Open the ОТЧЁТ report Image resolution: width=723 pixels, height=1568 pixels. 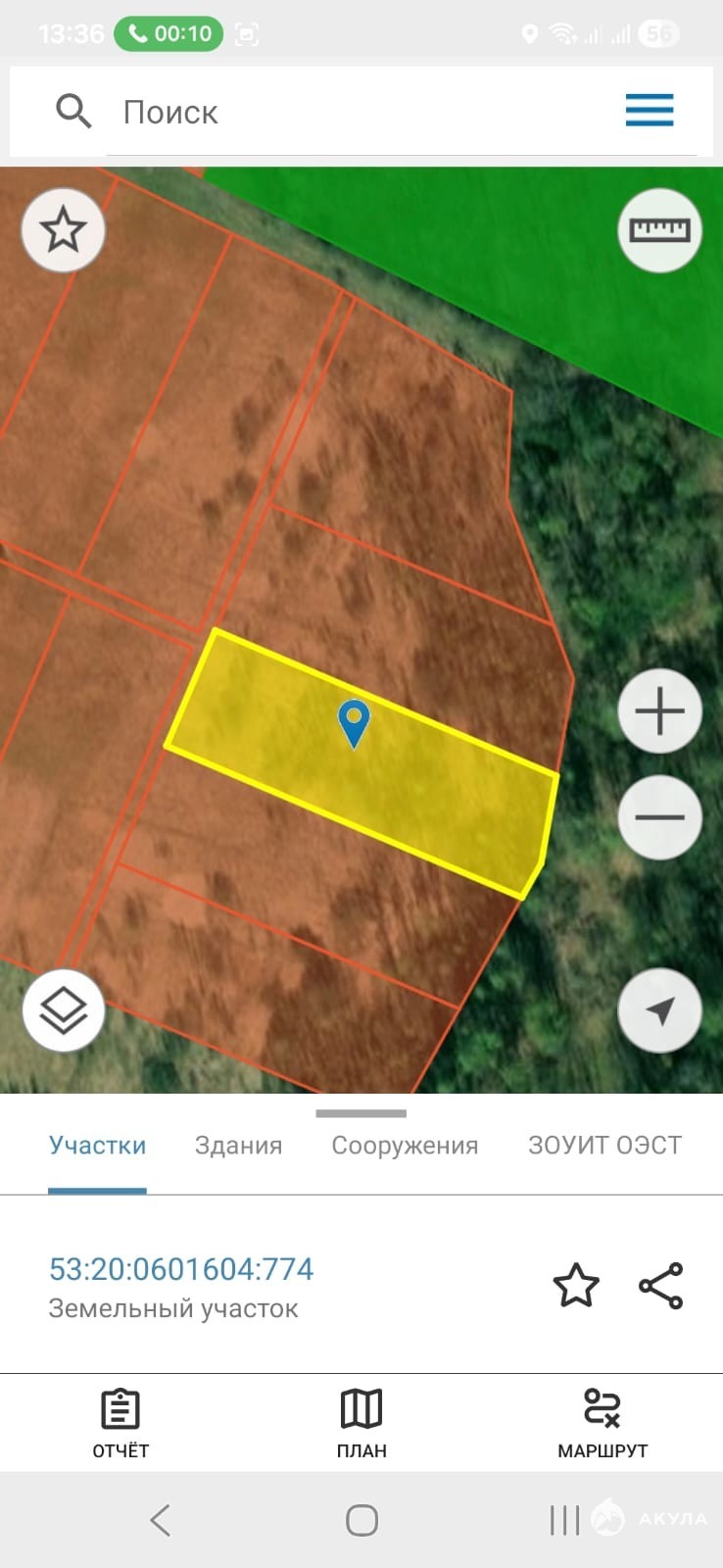pyautogui.click(x=120, y=1423)
